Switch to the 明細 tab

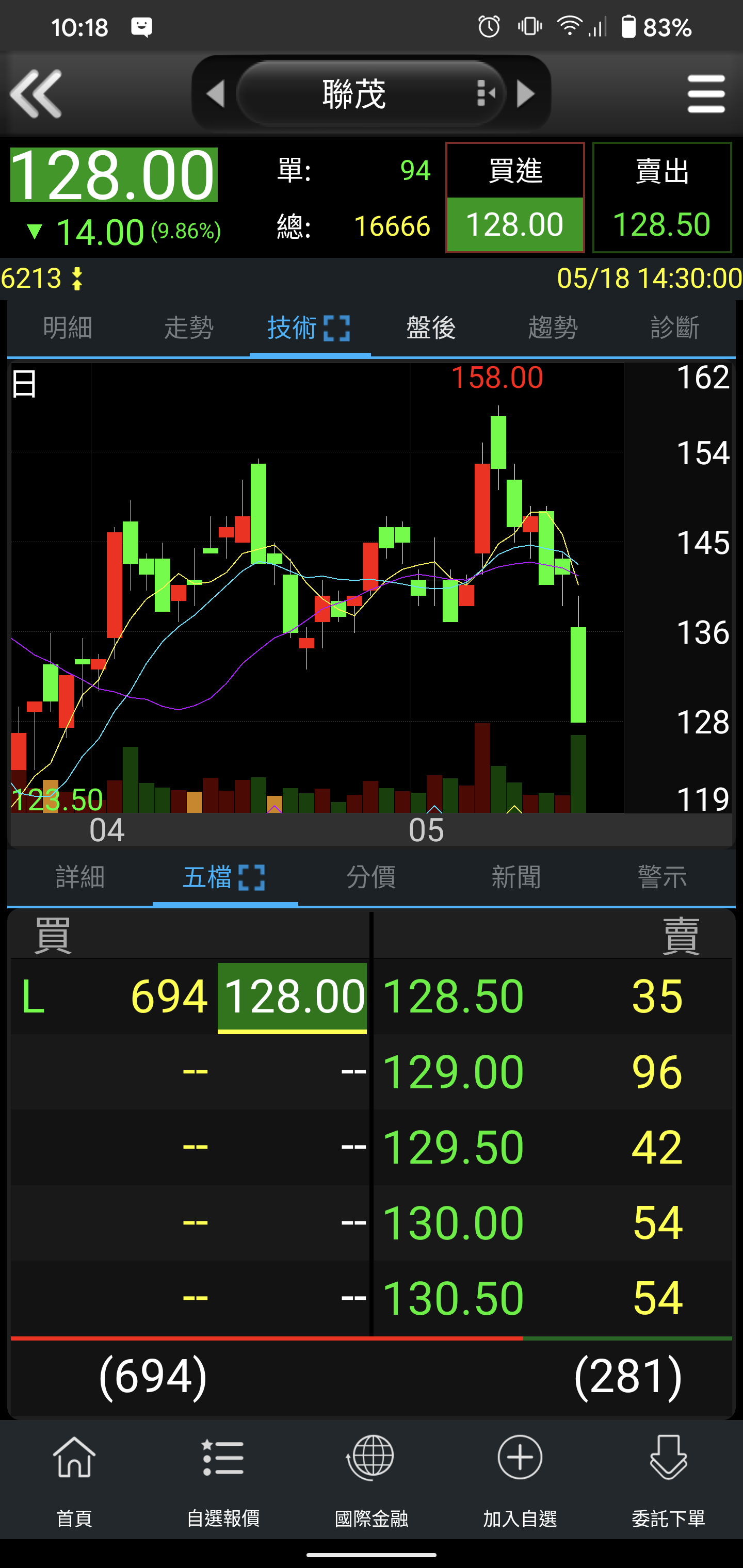click(x=68, y=328)
